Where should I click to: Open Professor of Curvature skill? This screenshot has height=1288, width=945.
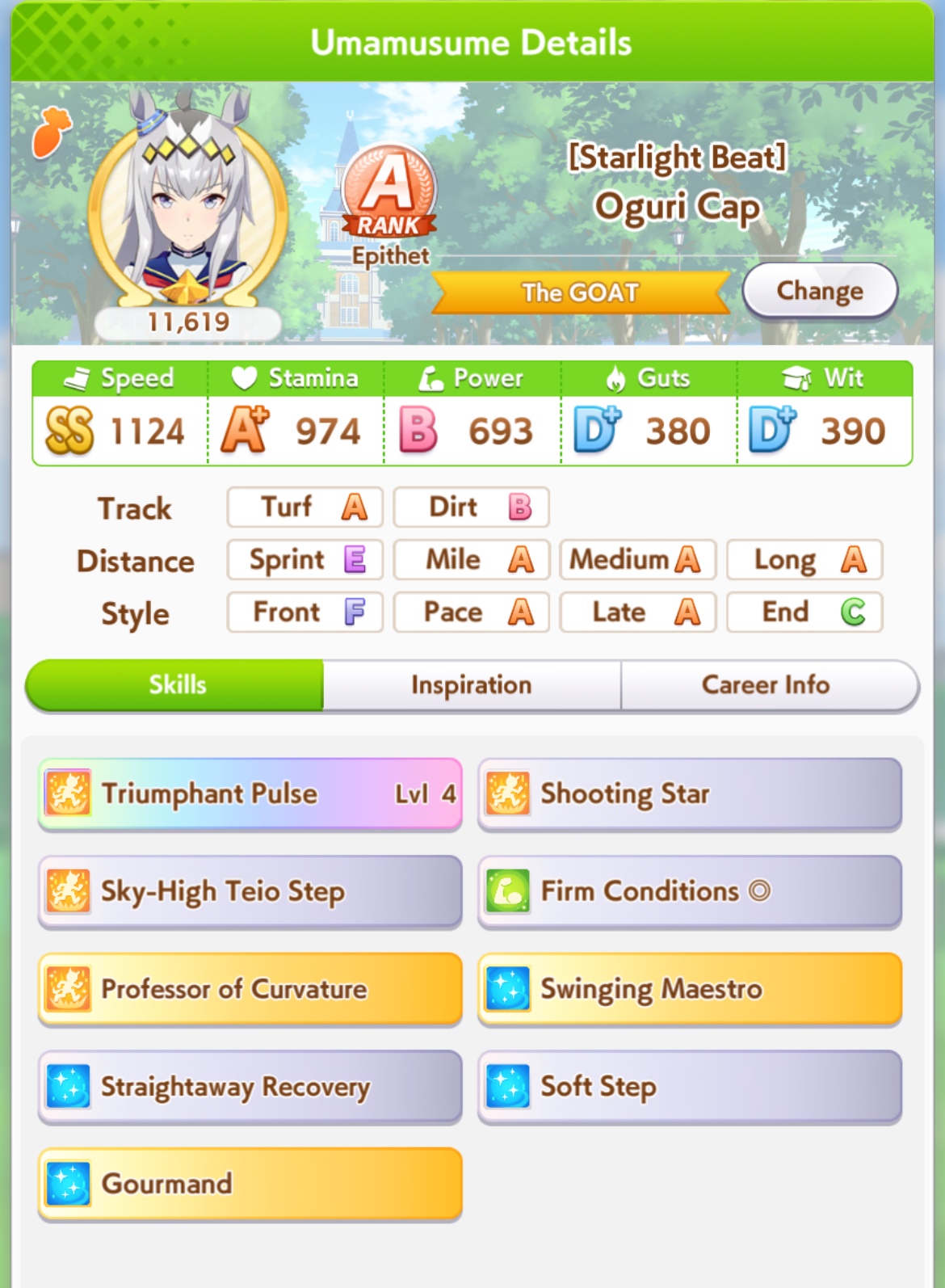click(250, 989)
